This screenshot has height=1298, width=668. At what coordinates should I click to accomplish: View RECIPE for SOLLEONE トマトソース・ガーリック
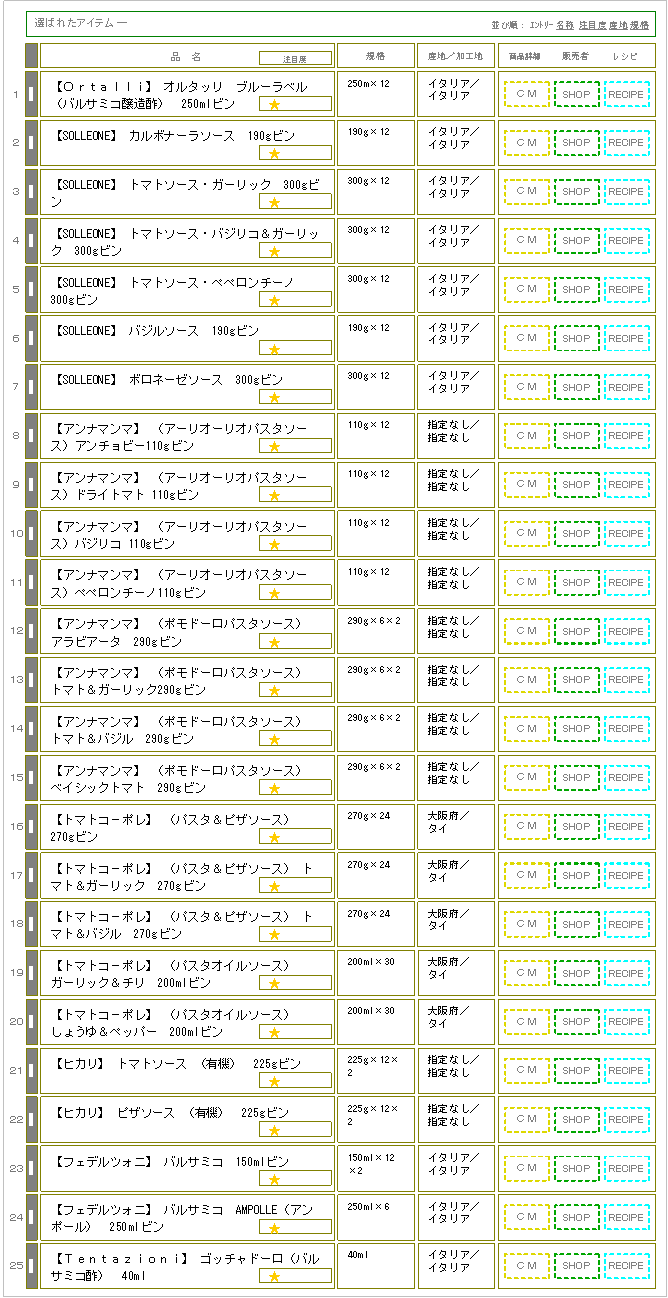[626, 192]
